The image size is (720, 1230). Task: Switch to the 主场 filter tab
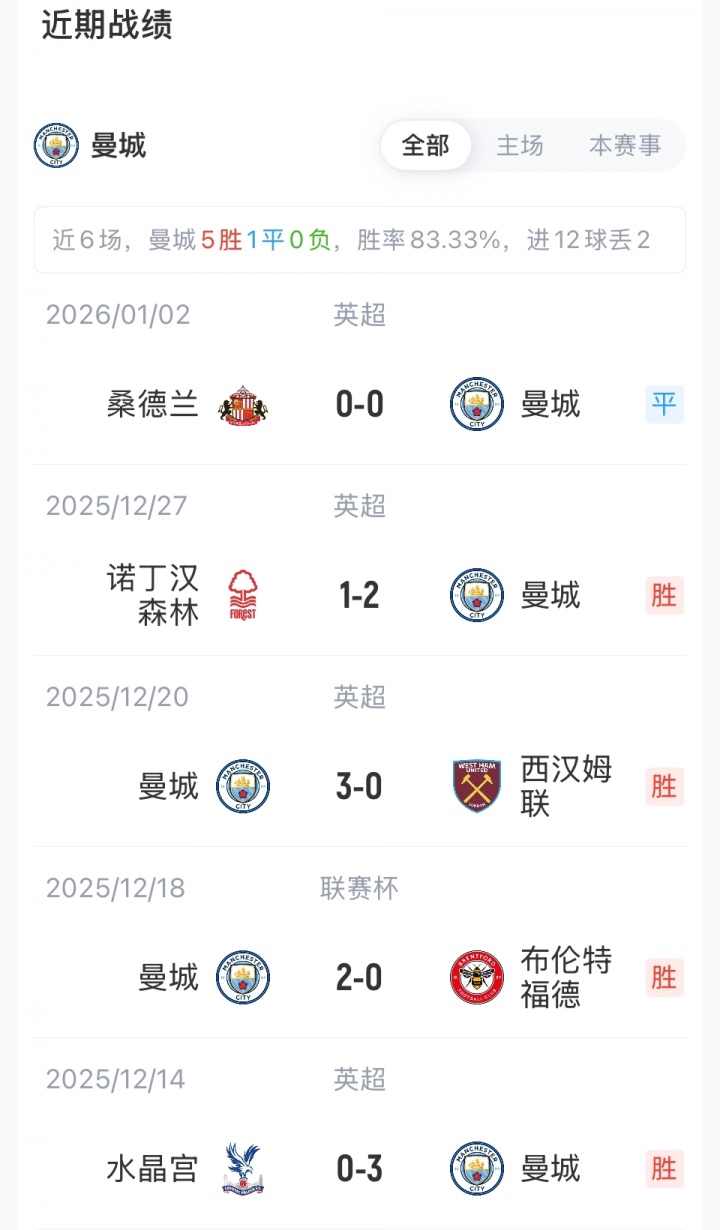coord(520,146)
